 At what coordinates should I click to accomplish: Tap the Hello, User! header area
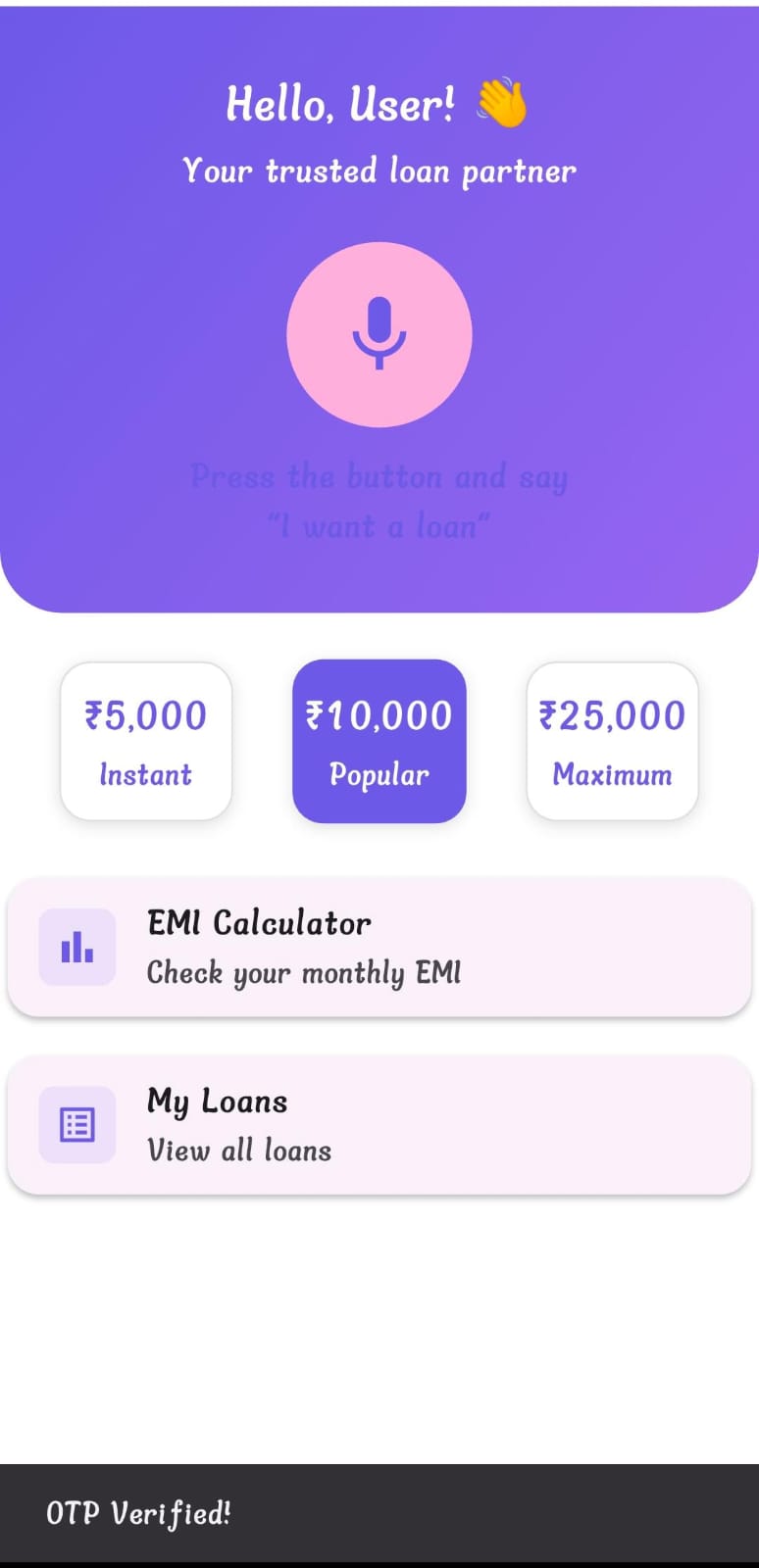379,103
